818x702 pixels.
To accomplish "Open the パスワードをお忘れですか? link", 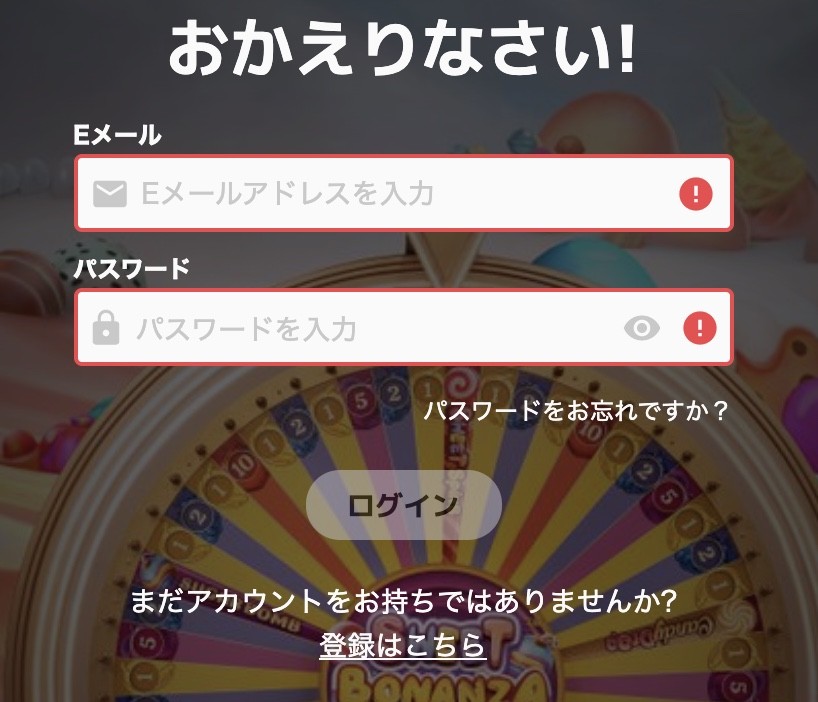I will click(x=575, y=410).
